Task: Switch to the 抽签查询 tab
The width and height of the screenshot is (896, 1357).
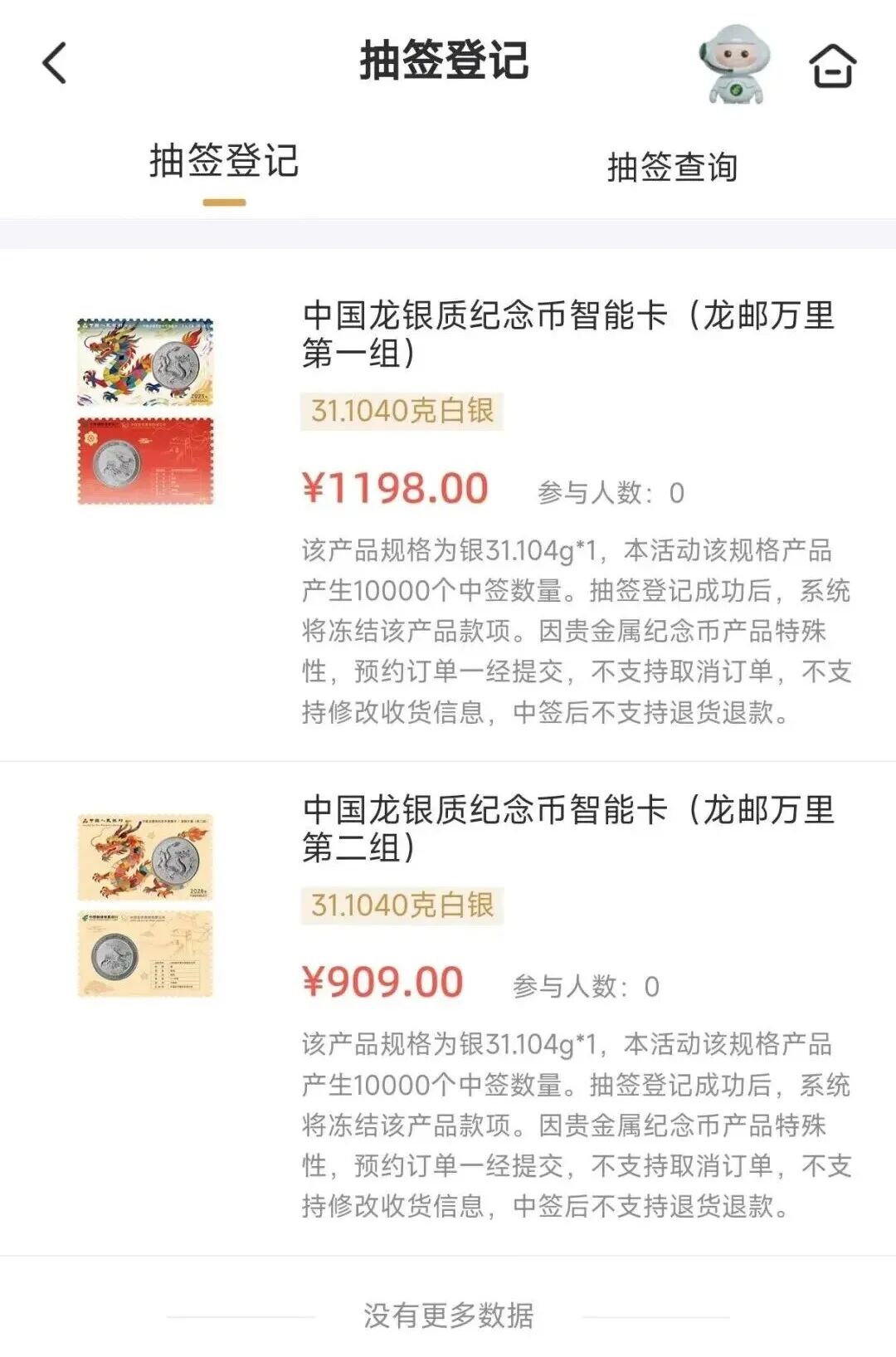Action: (x=672, y=167)
